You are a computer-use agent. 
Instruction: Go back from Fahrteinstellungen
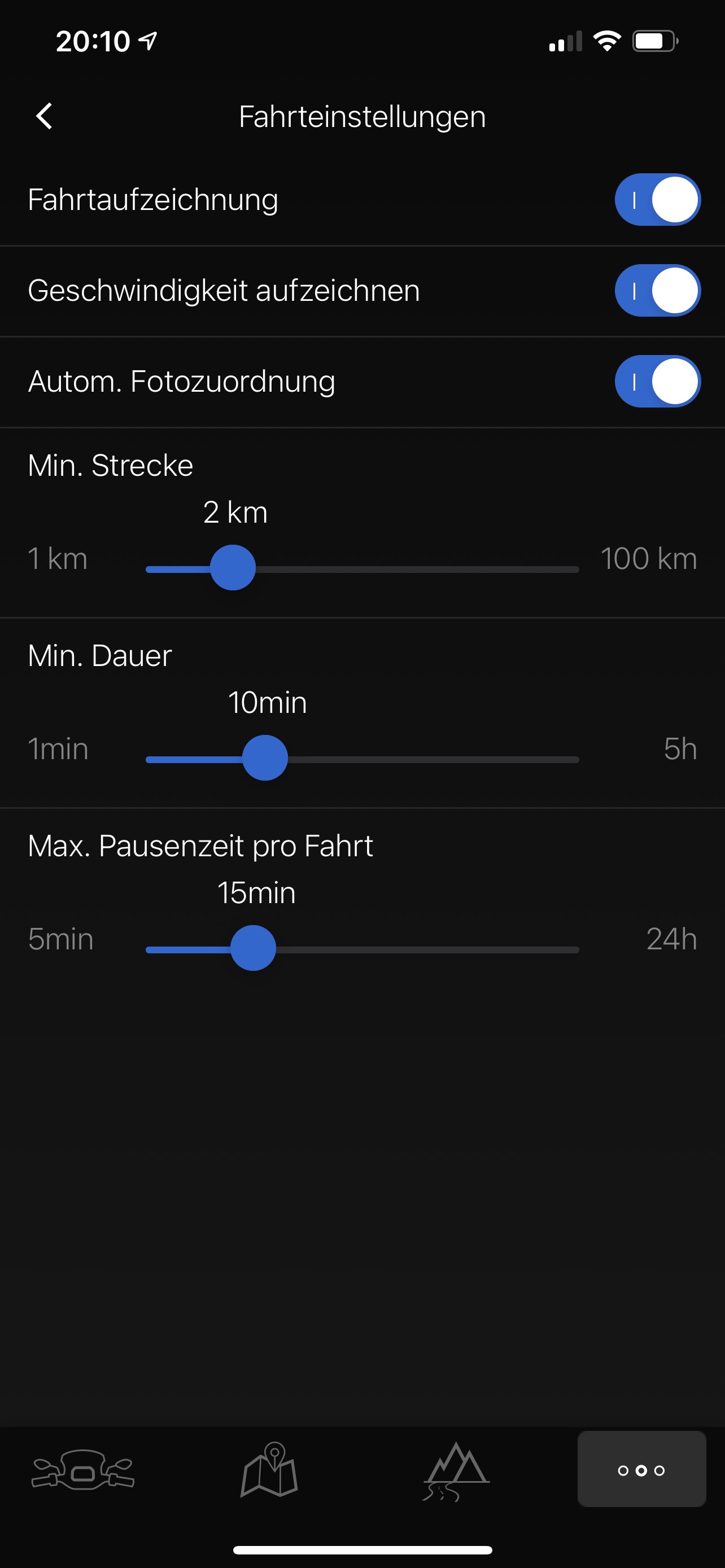[45, 116]
